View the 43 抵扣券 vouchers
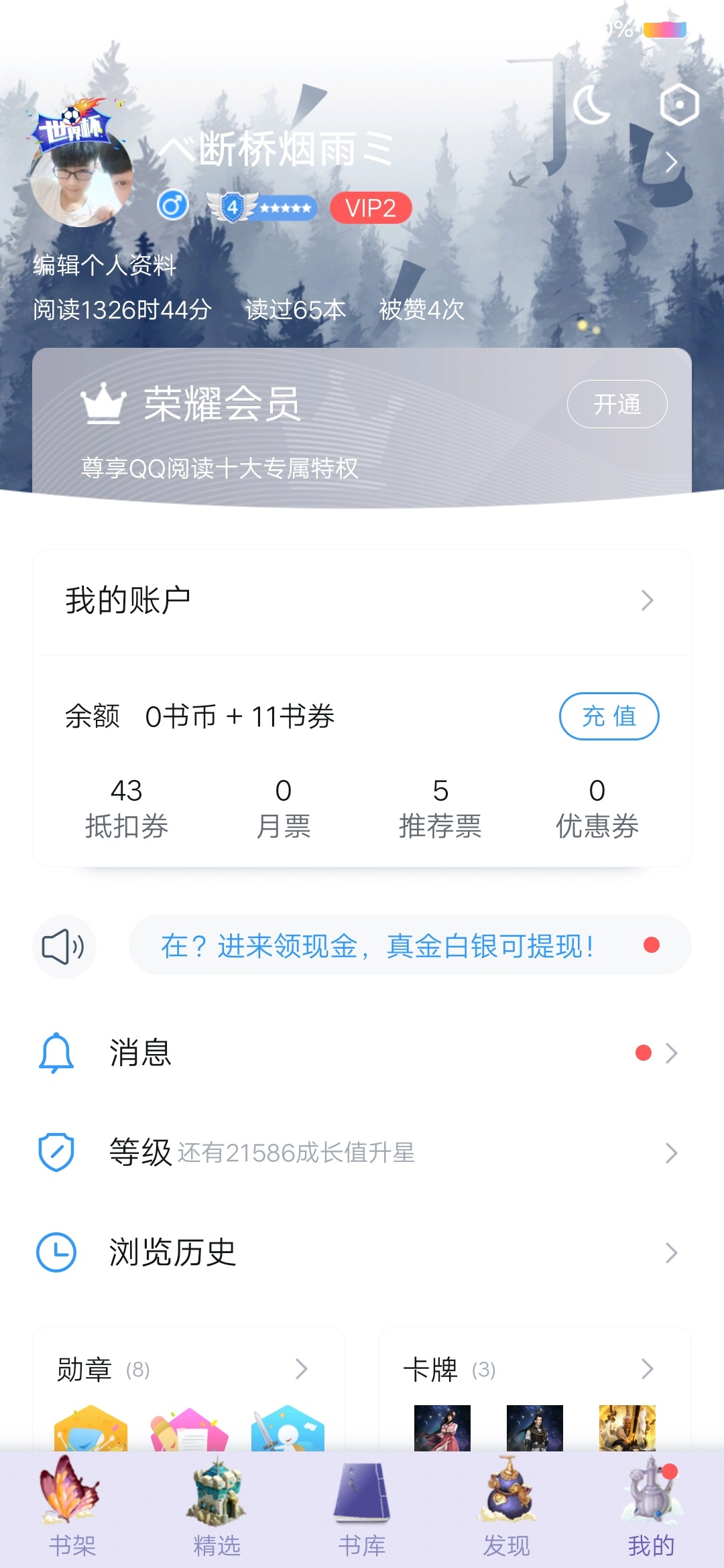724x1568 pixels. point(126,808)
